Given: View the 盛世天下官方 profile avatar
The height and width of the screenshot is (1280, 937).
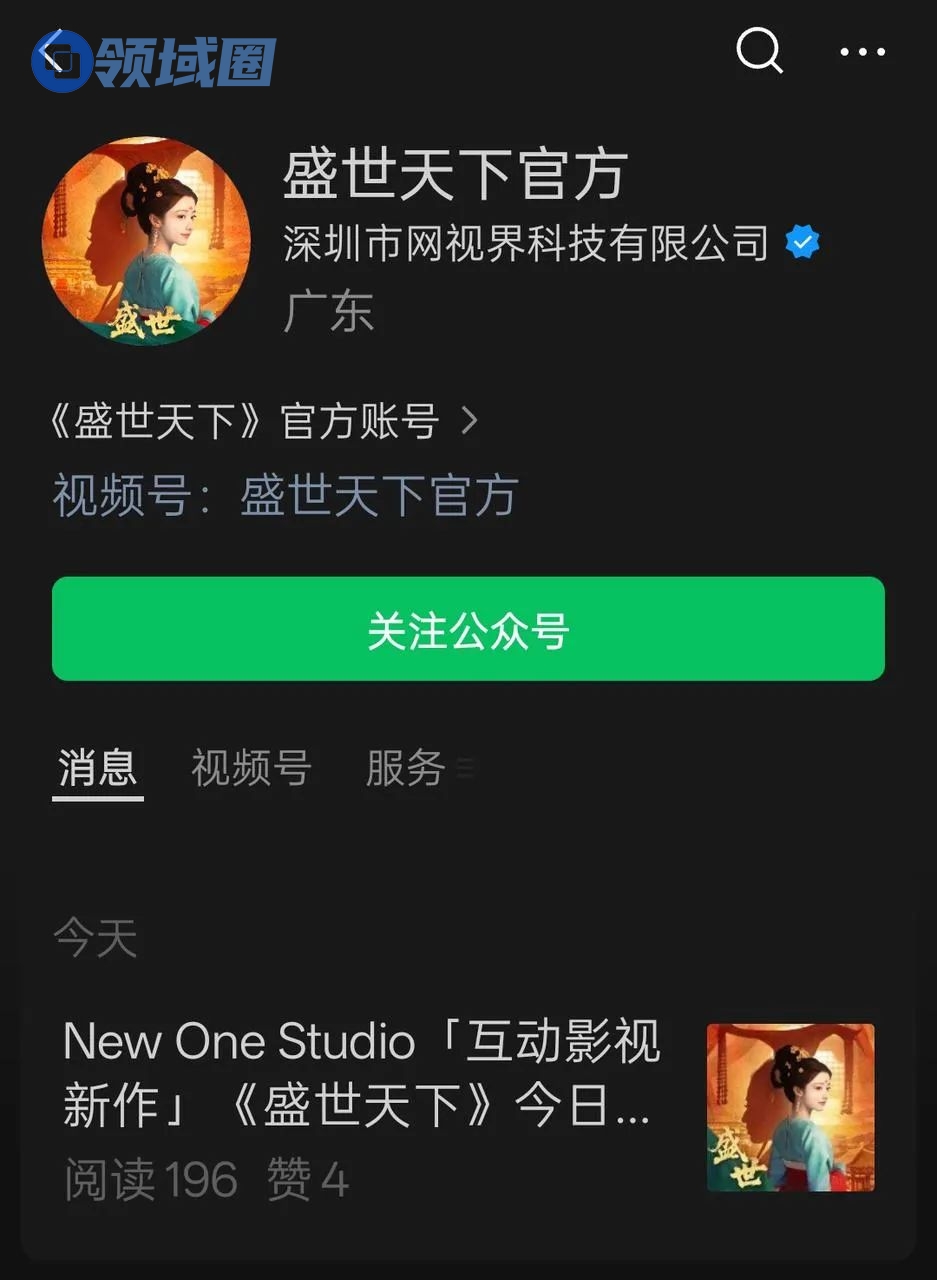Looking at the screenshot, I should click(146, 241).
